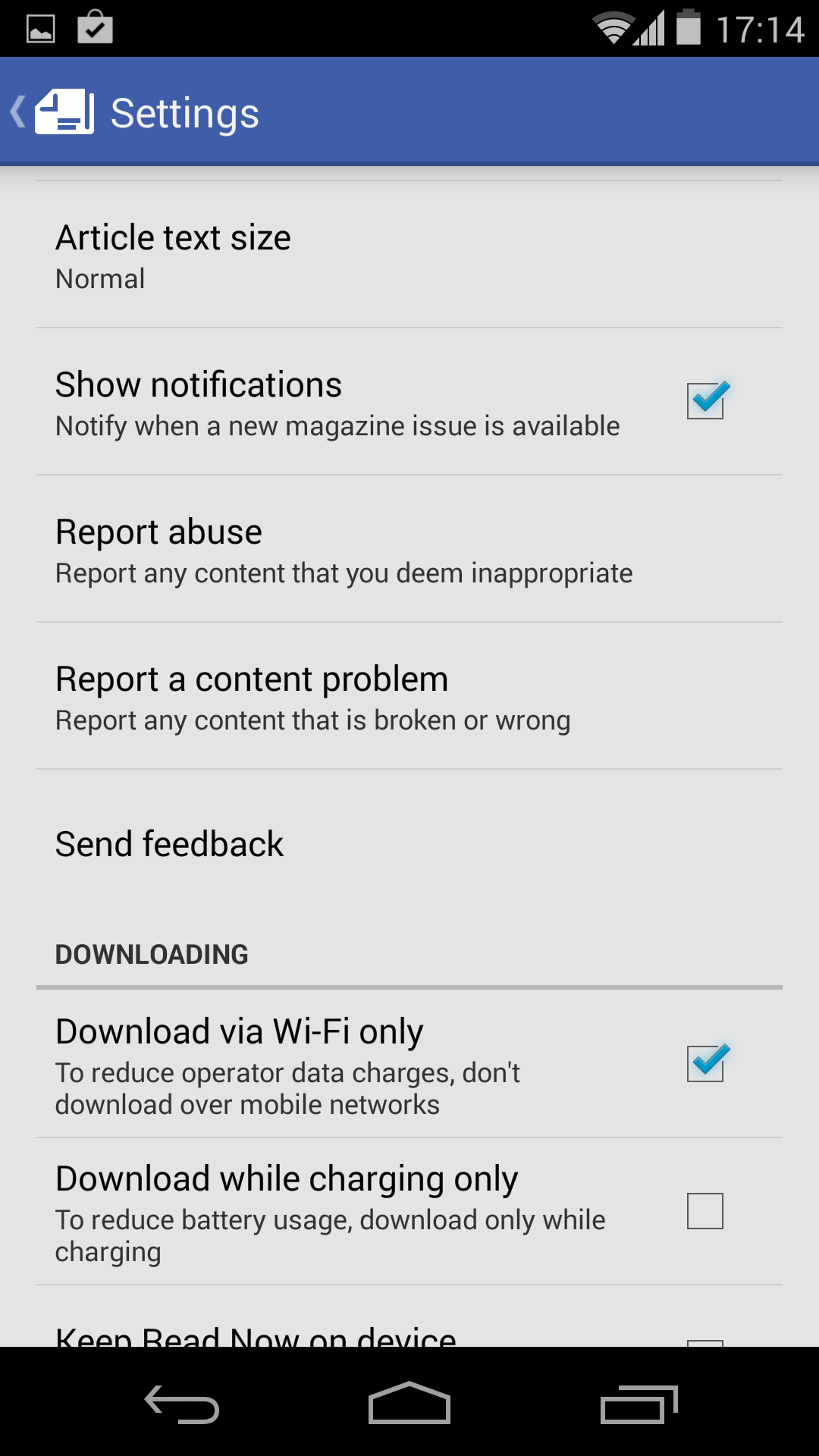This screenshot has height=1456, width=819.
Task: Uncheck the Show notifications checkbox
Action: point(707,400)
